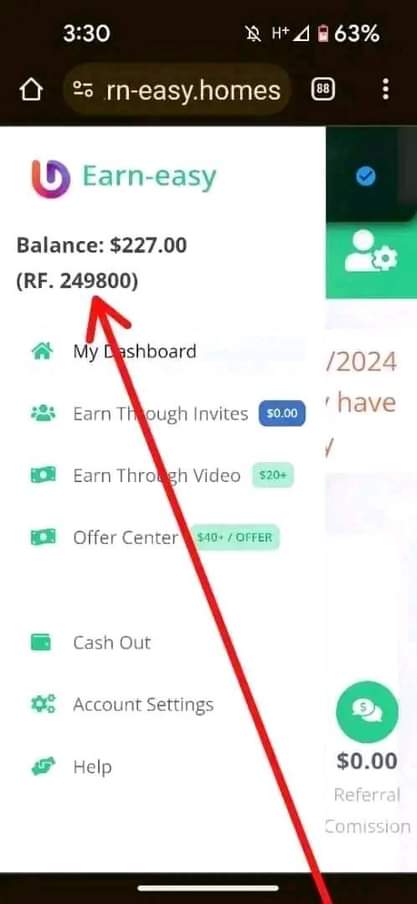Tap the rn-easy.homes address bar
This screenshot has width=417, height=904.
click(176, 89)
